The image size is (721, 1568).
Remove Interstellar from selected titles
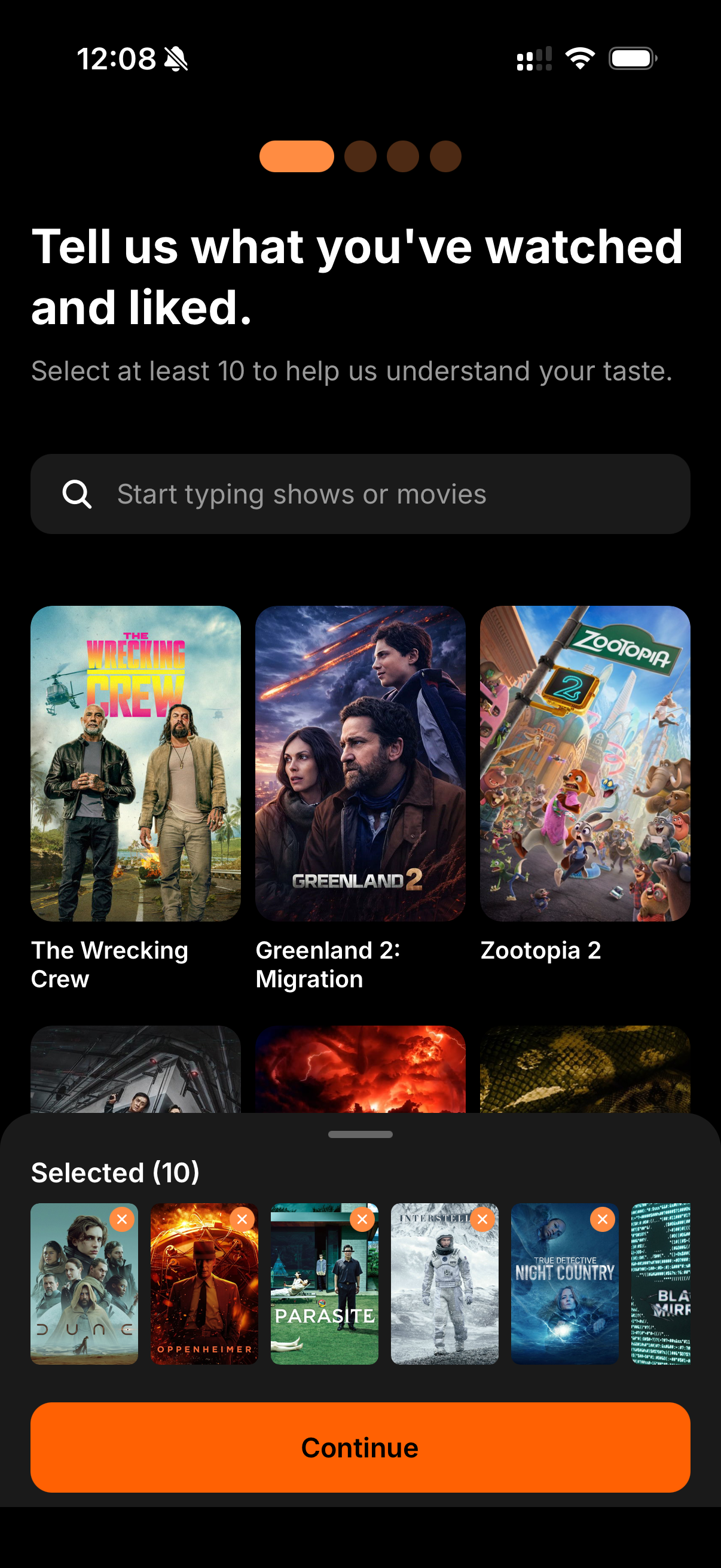coord(482,1219)
